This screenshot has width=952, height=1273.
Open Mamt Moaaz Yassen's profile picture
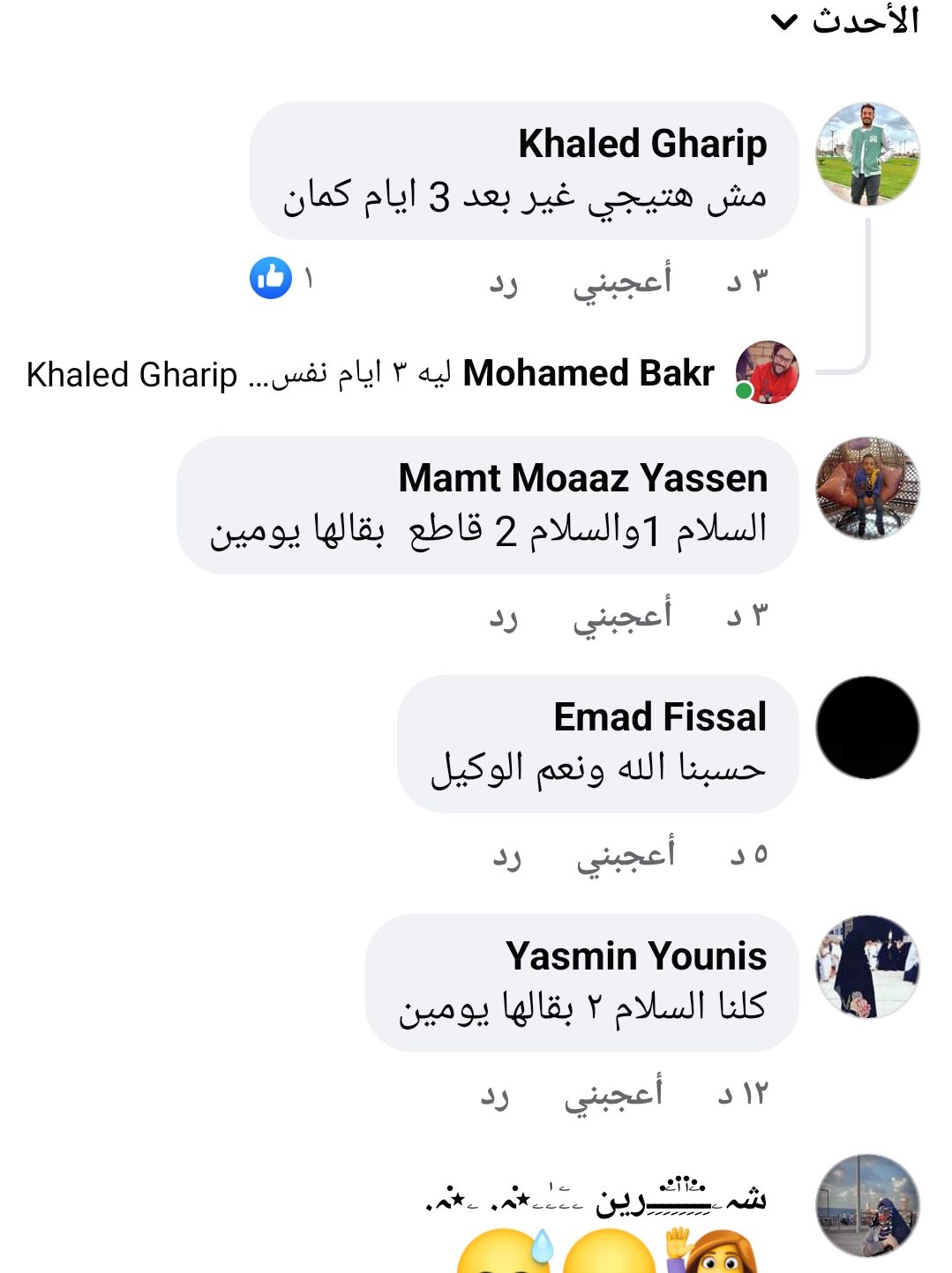click(867, 488)
